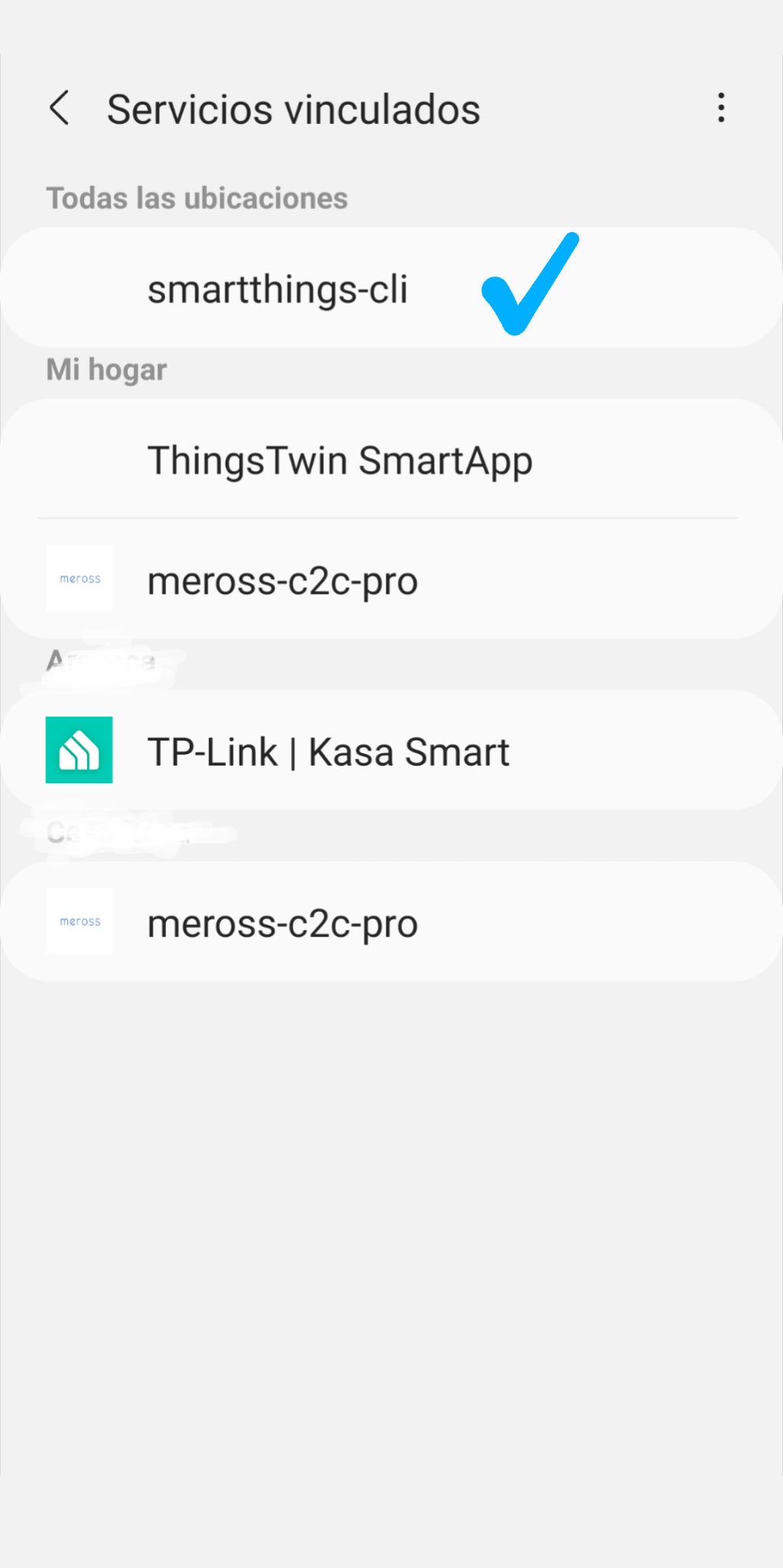
Task: Open the three-dot overflow menu
Action: pos(720,108)
